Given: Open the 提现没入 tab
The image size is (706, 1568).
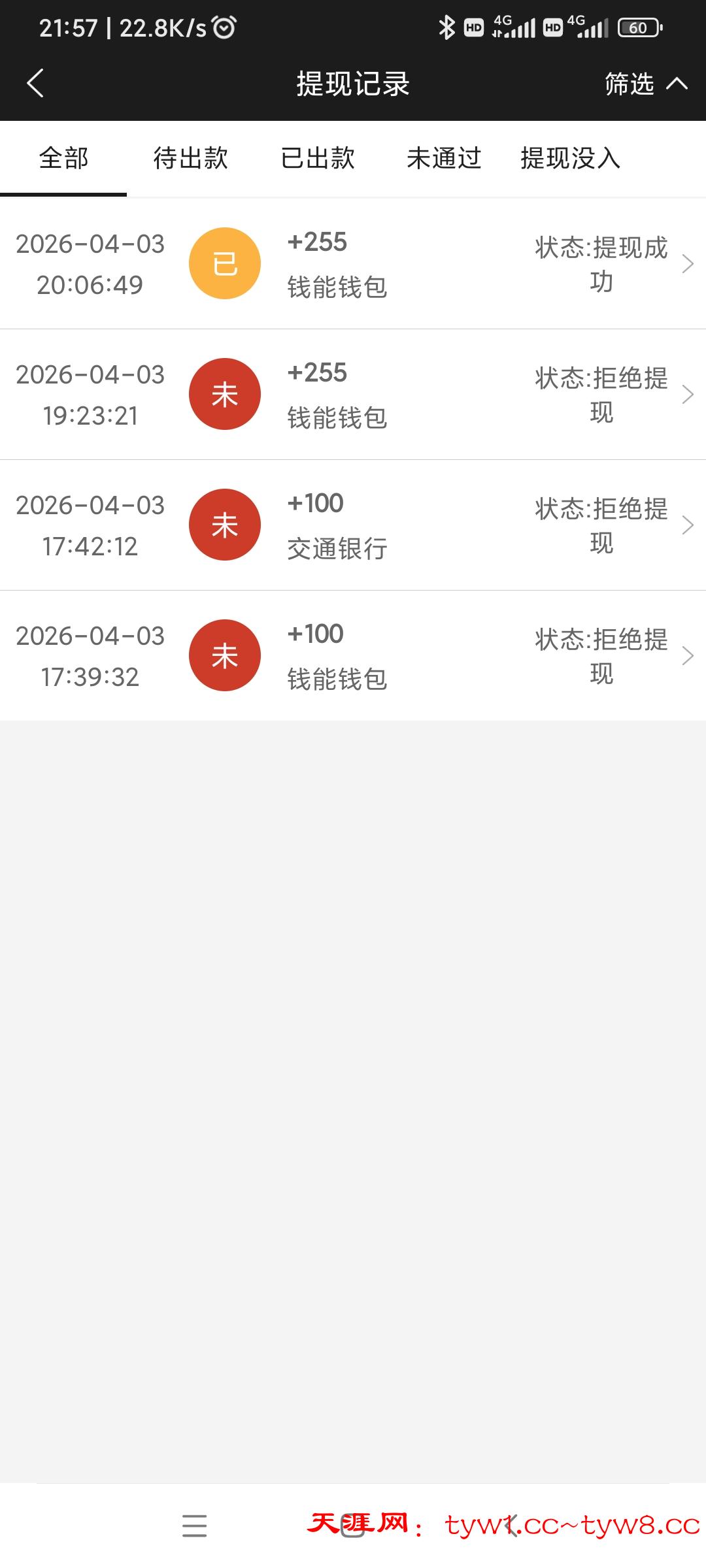Looking at the screenshot, I should click(x=570, y=158).
